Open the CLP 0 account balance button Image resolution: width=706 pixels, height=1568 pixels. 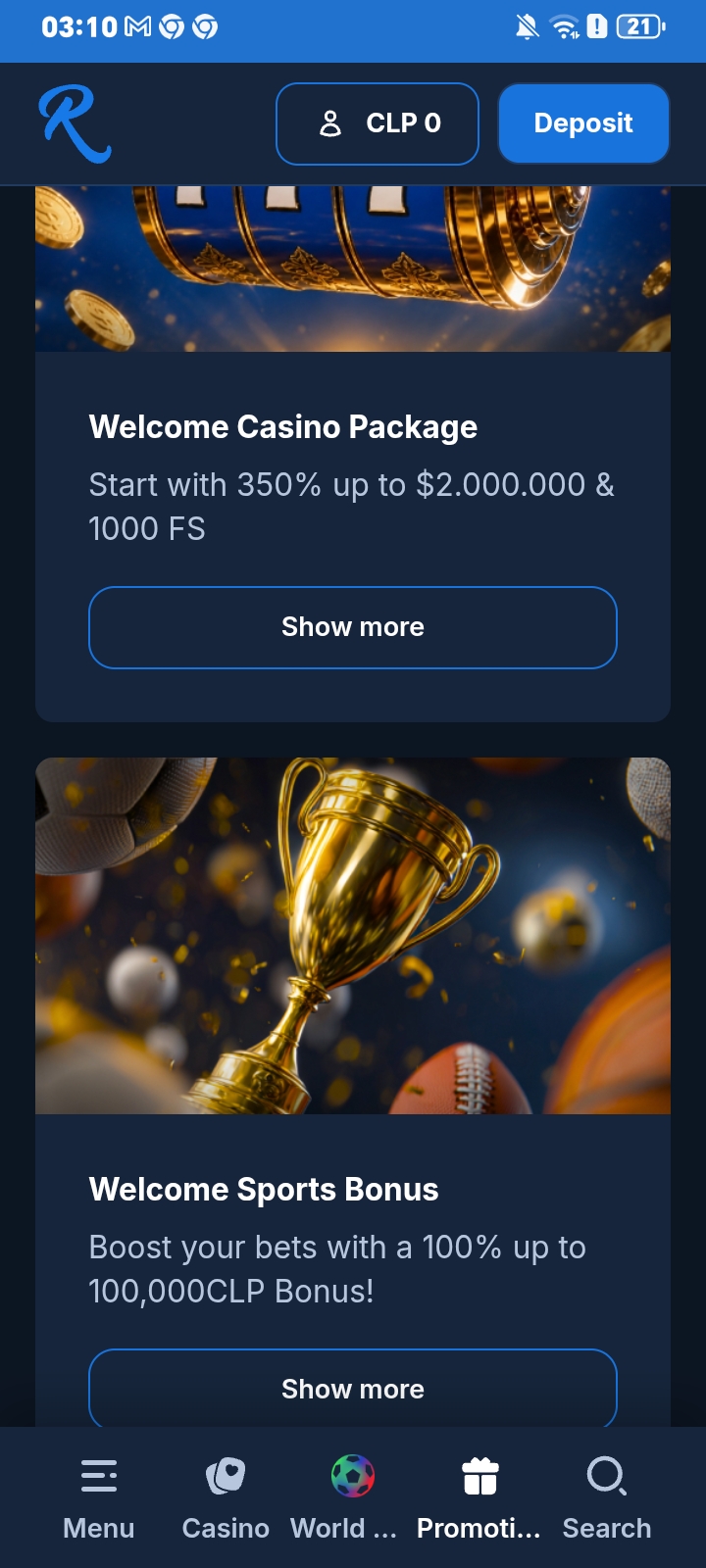[378, 123]
